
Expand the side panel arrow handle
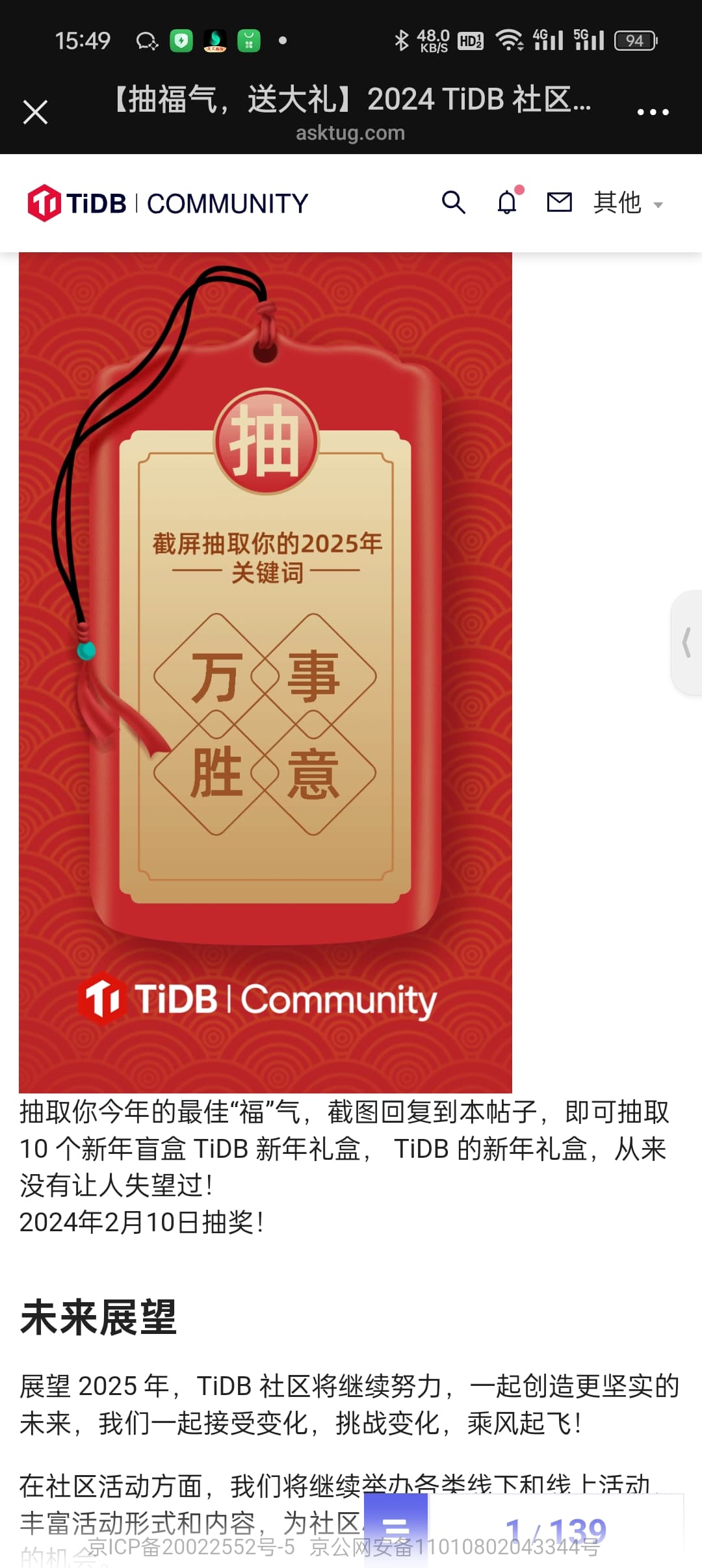(x=686, y=643)
